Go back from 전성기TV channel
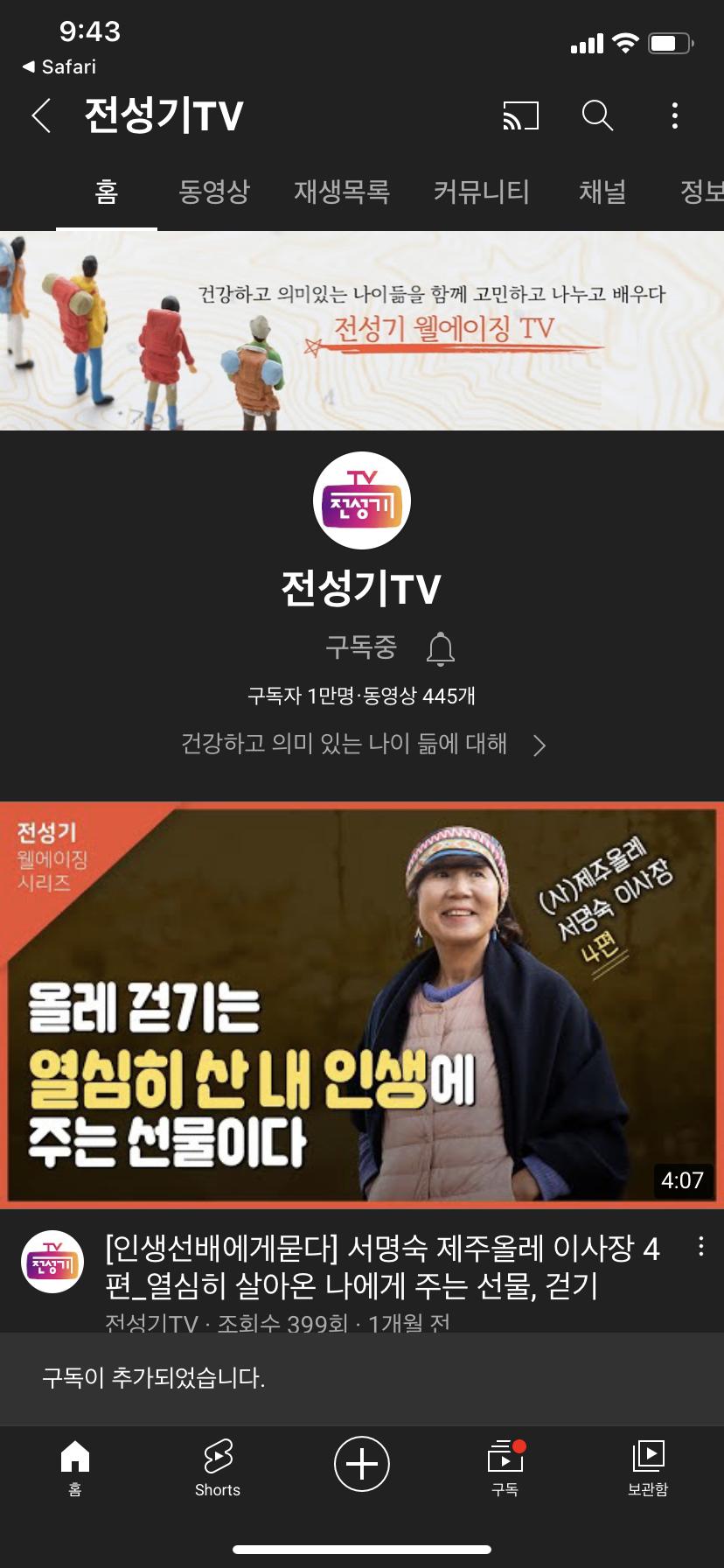The image size is (724, 1568). pos(41,115)
